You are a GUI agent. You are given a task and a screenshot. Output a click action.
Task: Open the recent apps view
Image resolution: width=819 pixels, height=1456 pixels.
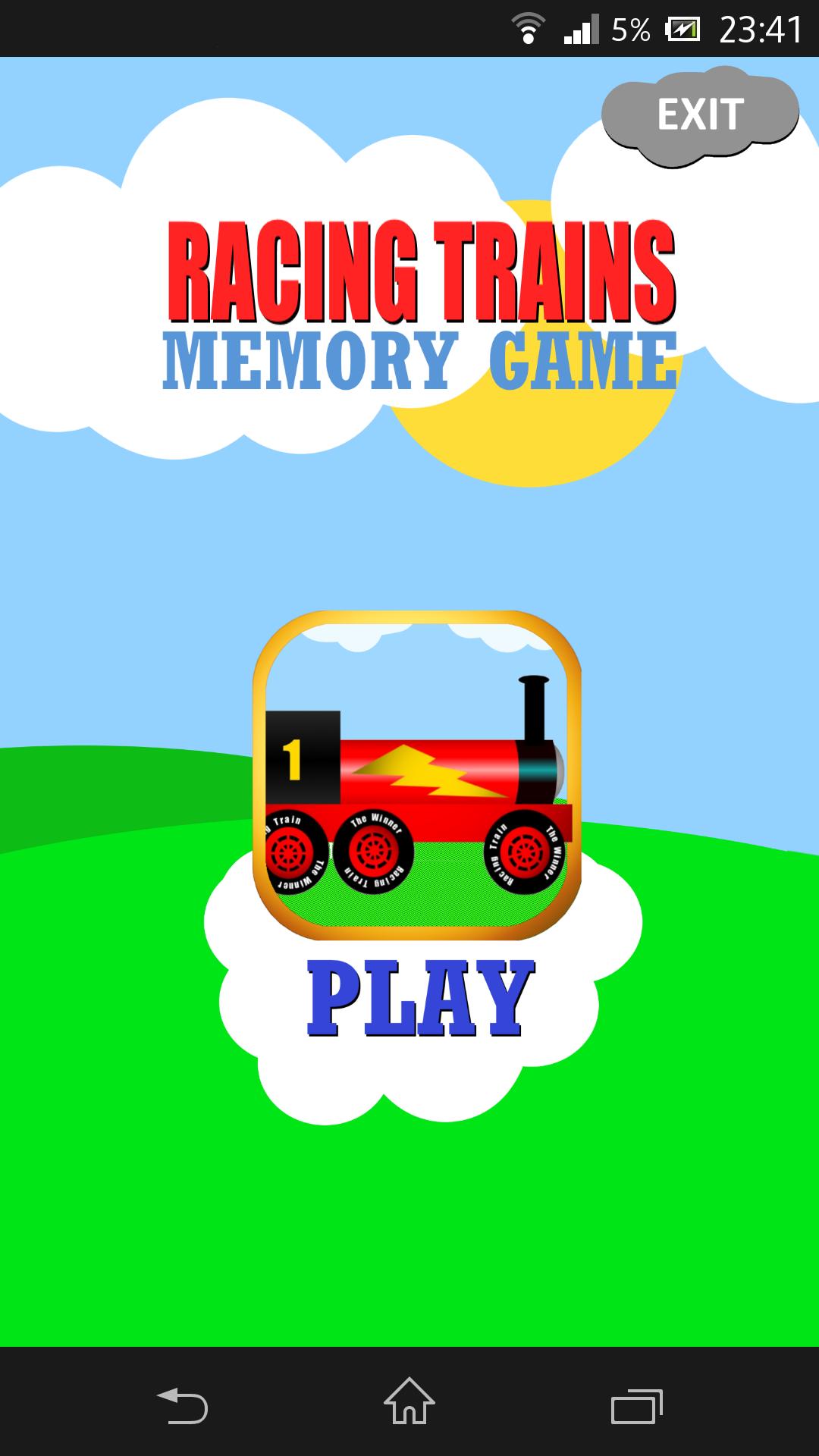click(x=636, y=1405)
